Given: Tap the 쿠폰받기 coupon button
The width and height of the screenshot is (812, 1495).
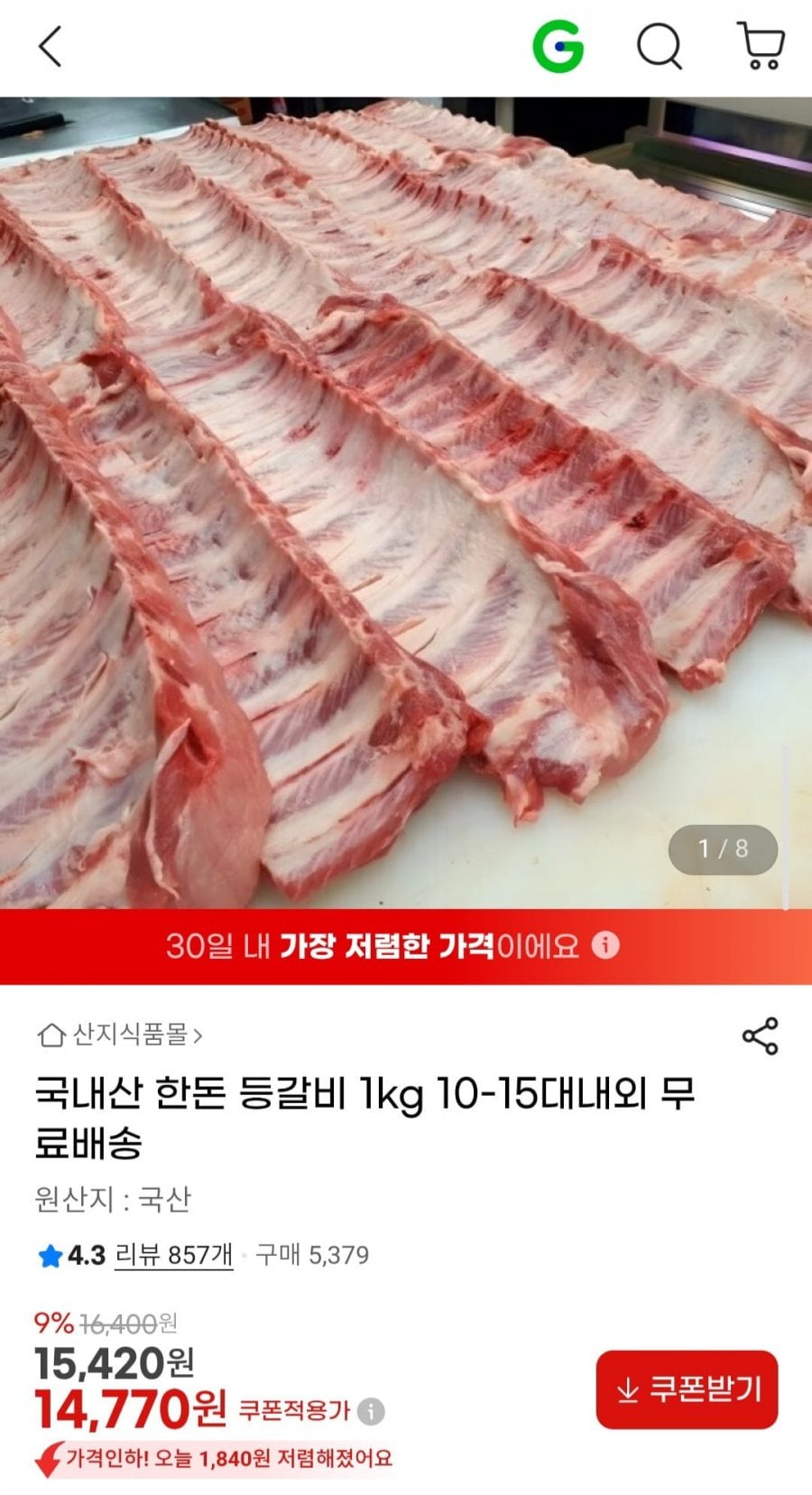Looking at the screenshot, I should (x=687, y=1389).
